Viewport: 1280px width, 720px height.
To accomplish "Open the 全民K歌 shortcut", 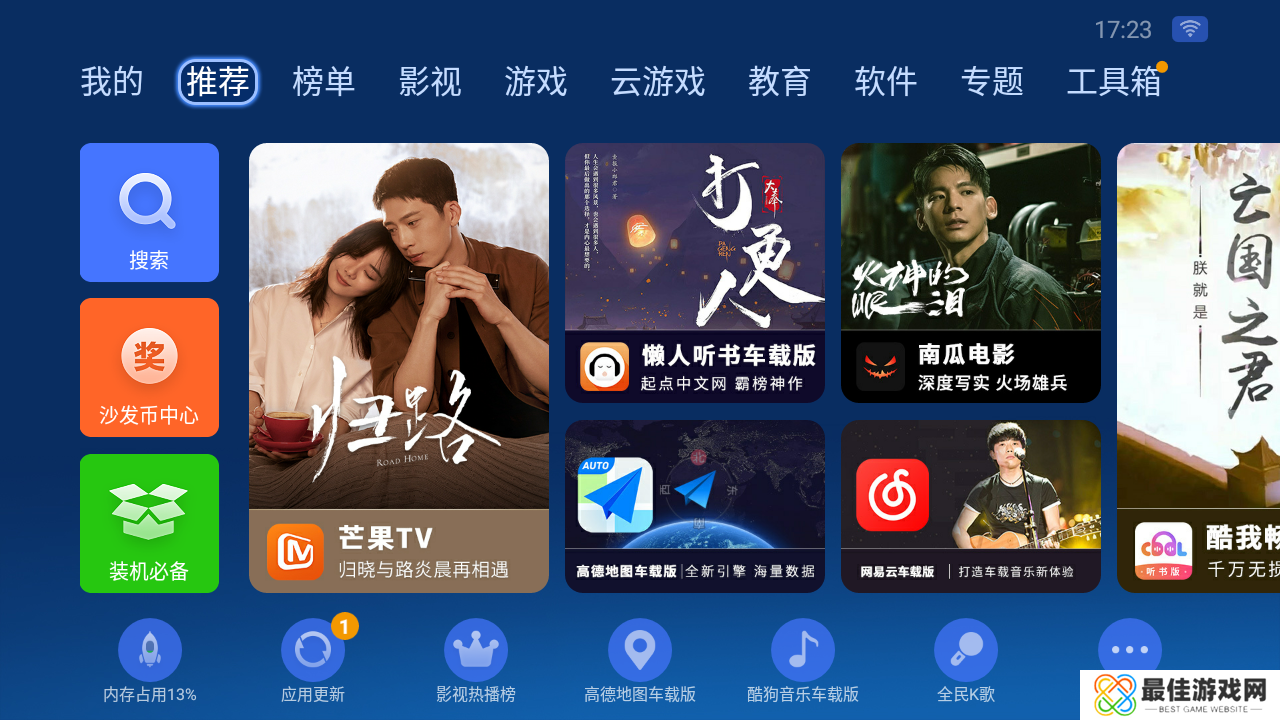I will click(966, 650).
